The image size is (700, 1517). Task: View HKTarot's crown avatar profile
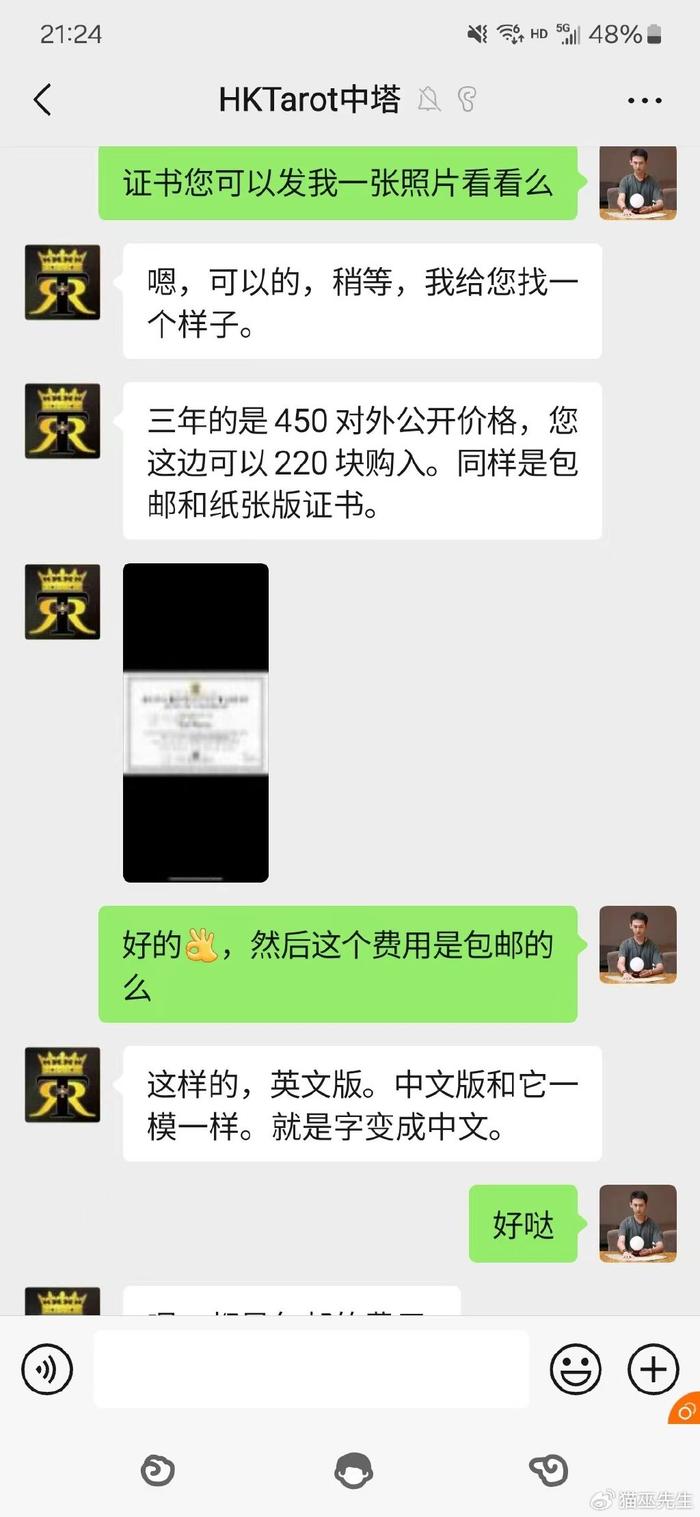(x=62, y=282)
